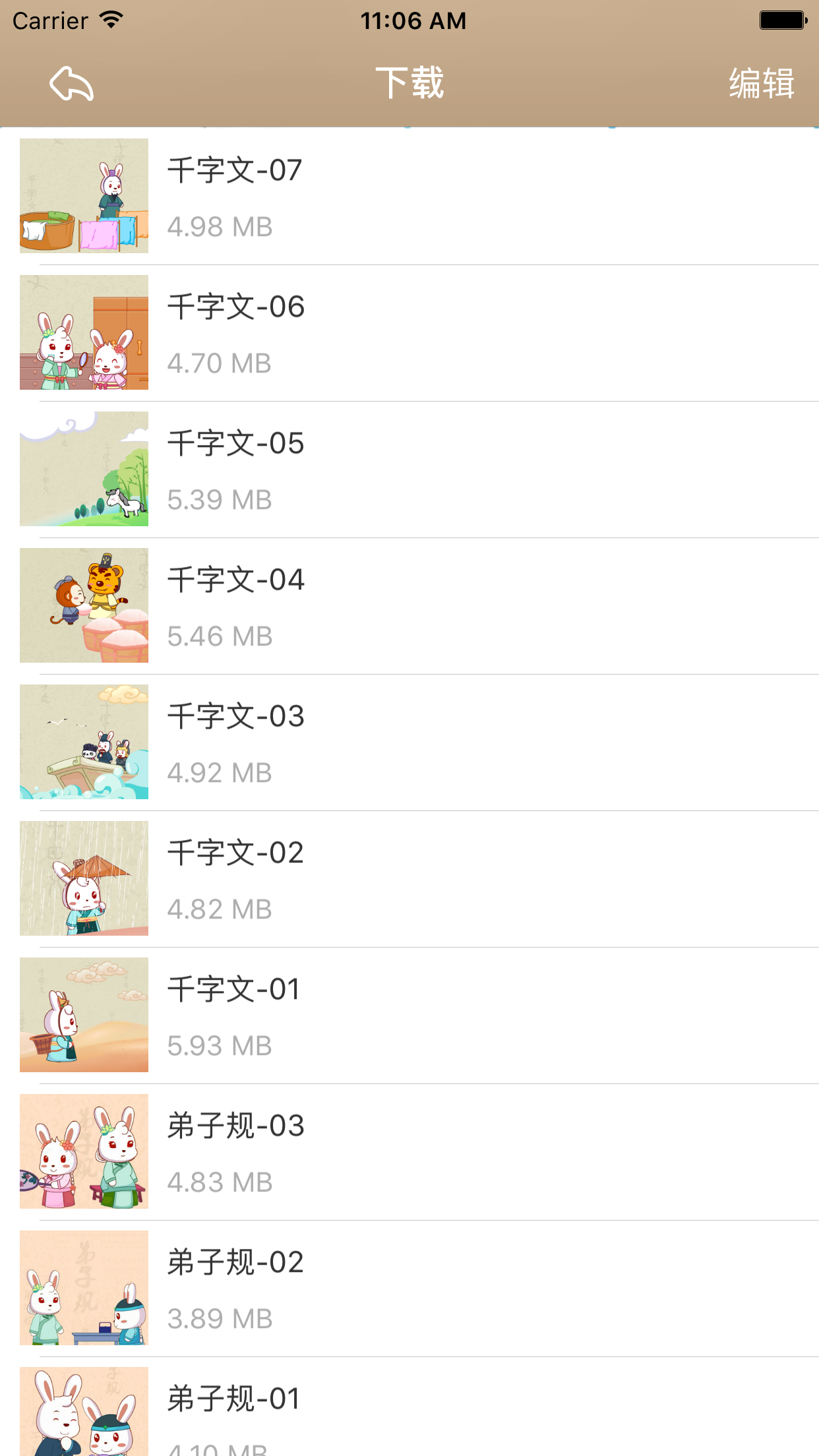The image size is (819, 1456).
Task: Open the 千字文-03 entry
Action: tap(409, 743)
